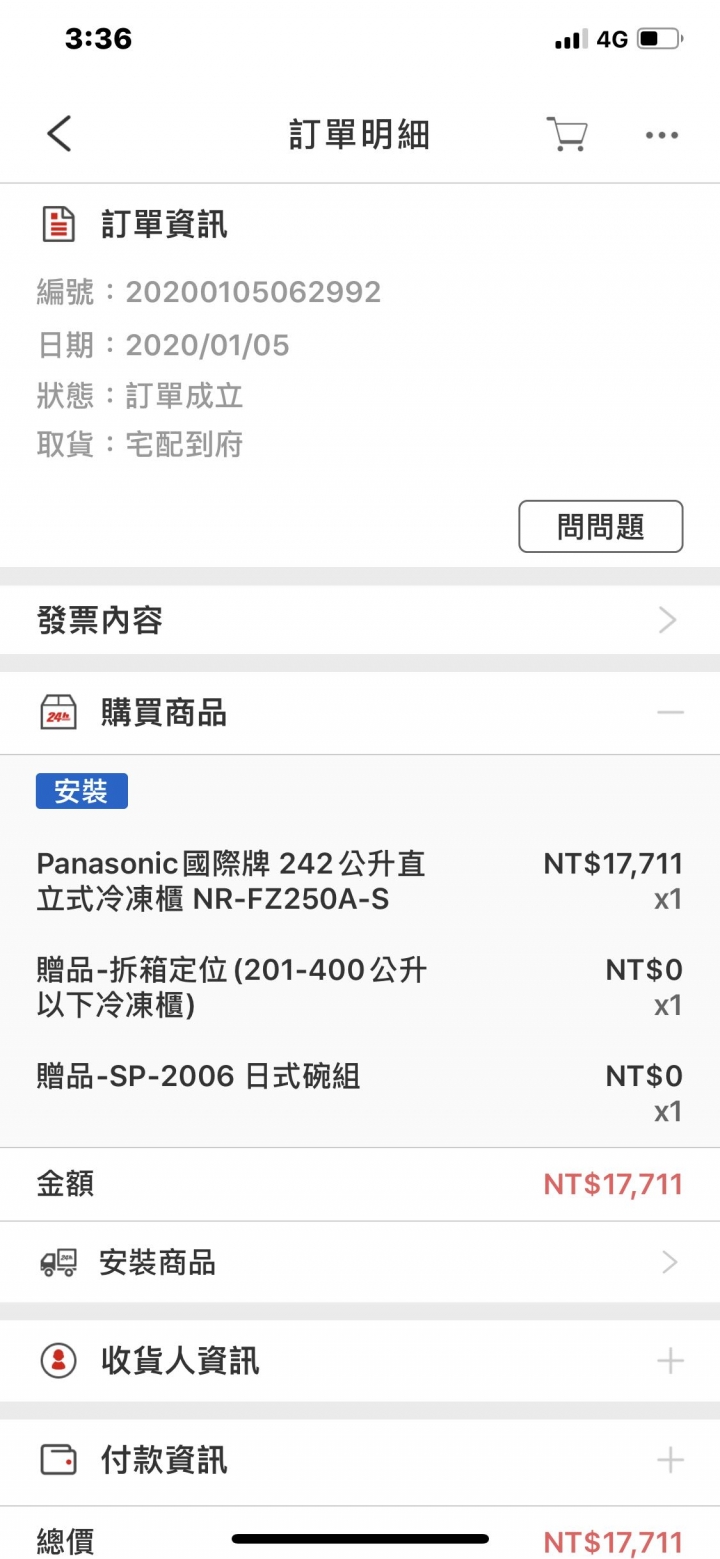The width and height of the screenshot is (720, 1559).
Task: Open the three-dot overflow menu
Action: [x=662, y=135]
